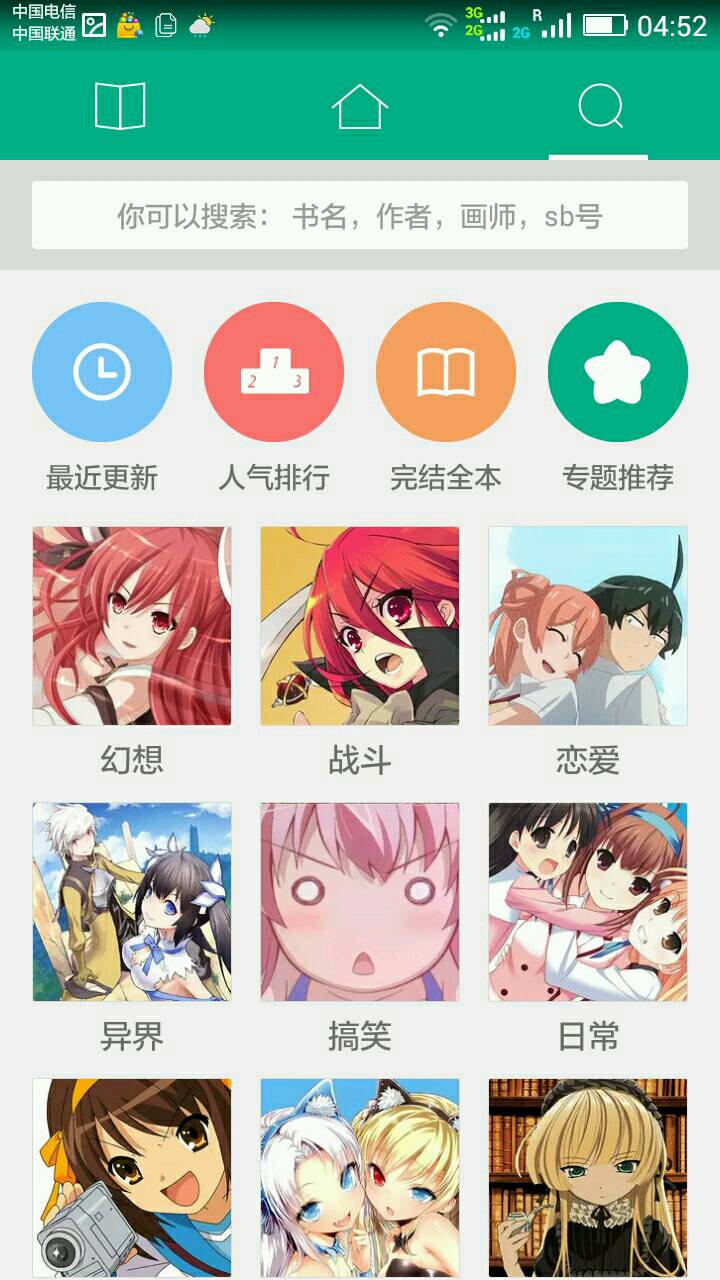Tap the tile with two cat-eared girls

point(360,1176)
